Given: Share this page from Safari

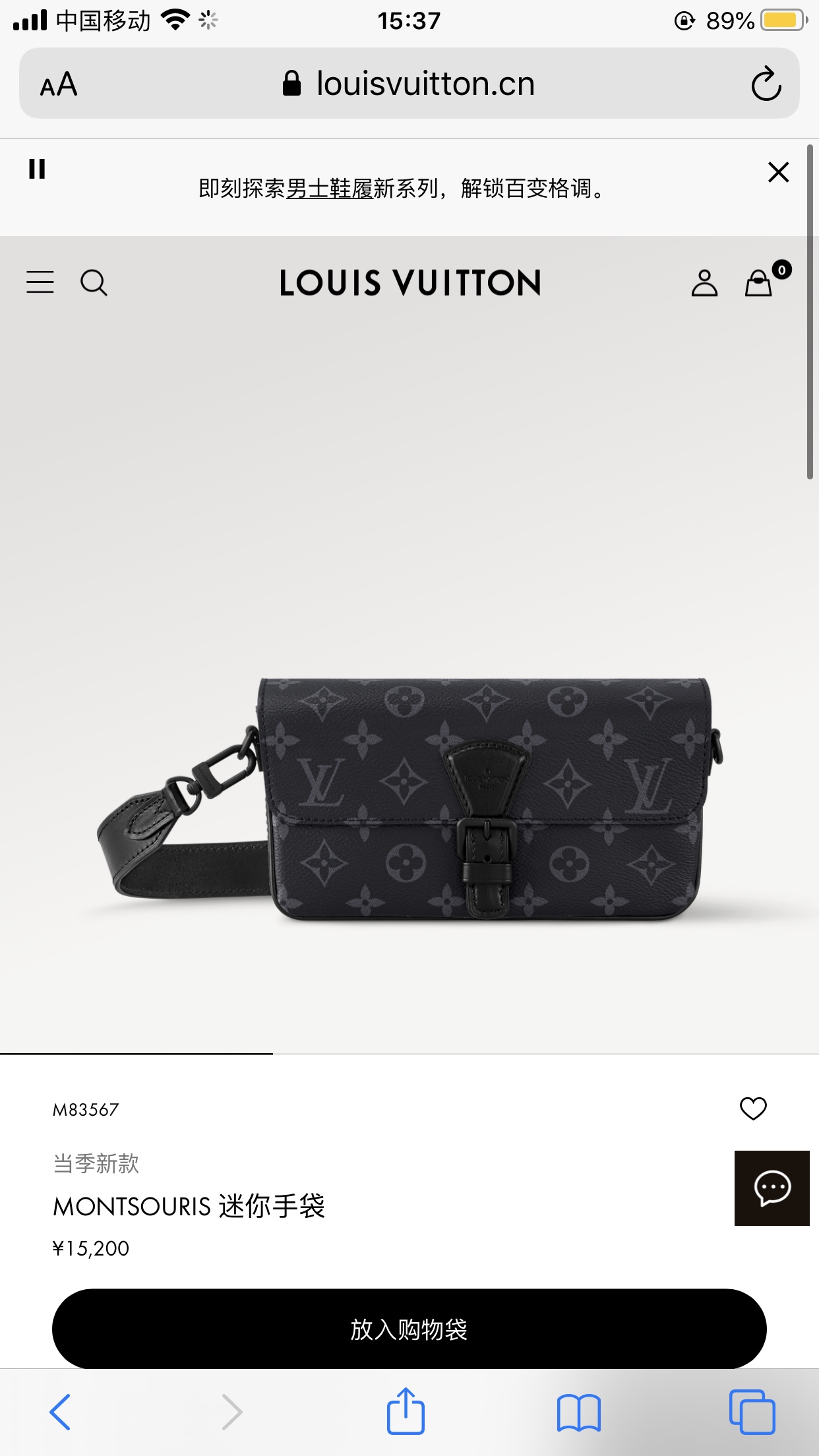Looking at the screenshot, I should click(405, 1412).
